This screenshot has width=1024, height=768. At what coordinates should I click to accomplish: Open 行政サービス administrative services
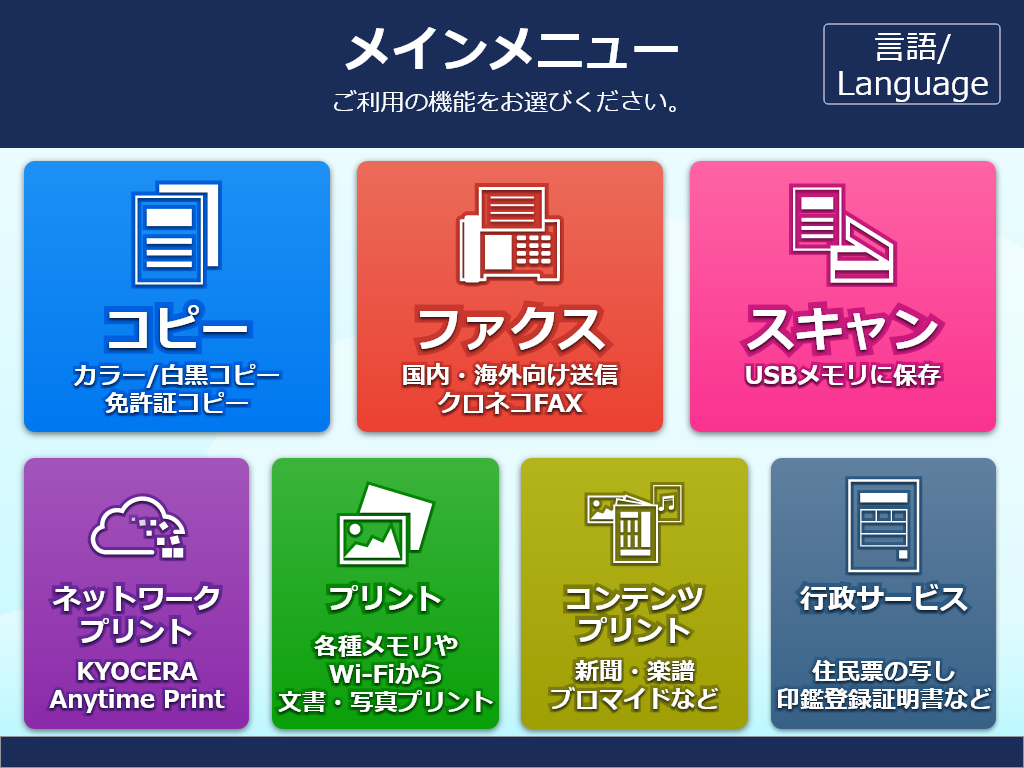point(883,593)
